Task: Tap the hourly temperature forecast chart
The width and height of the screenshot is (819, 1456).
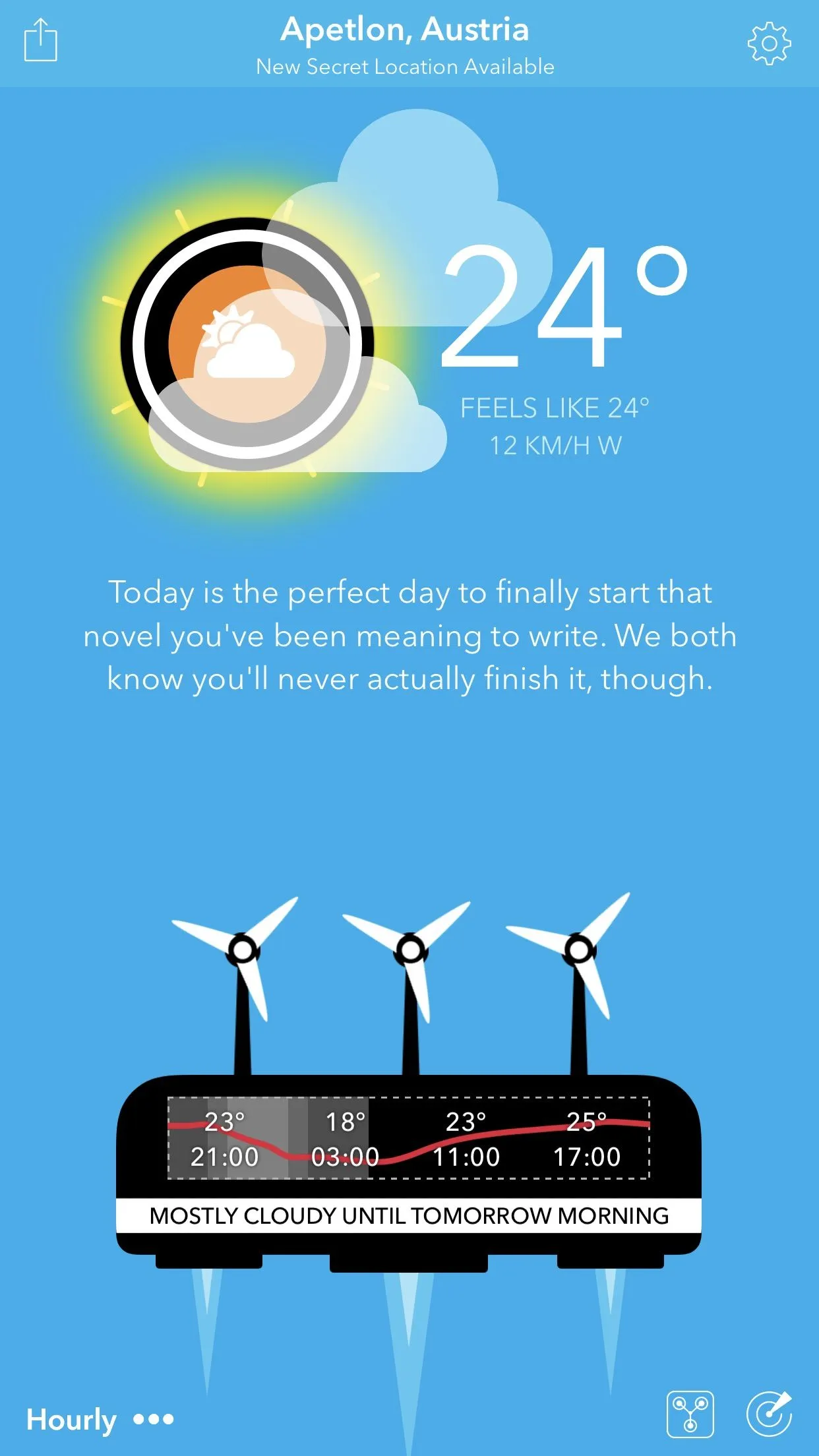Action: coord(409,1138)
